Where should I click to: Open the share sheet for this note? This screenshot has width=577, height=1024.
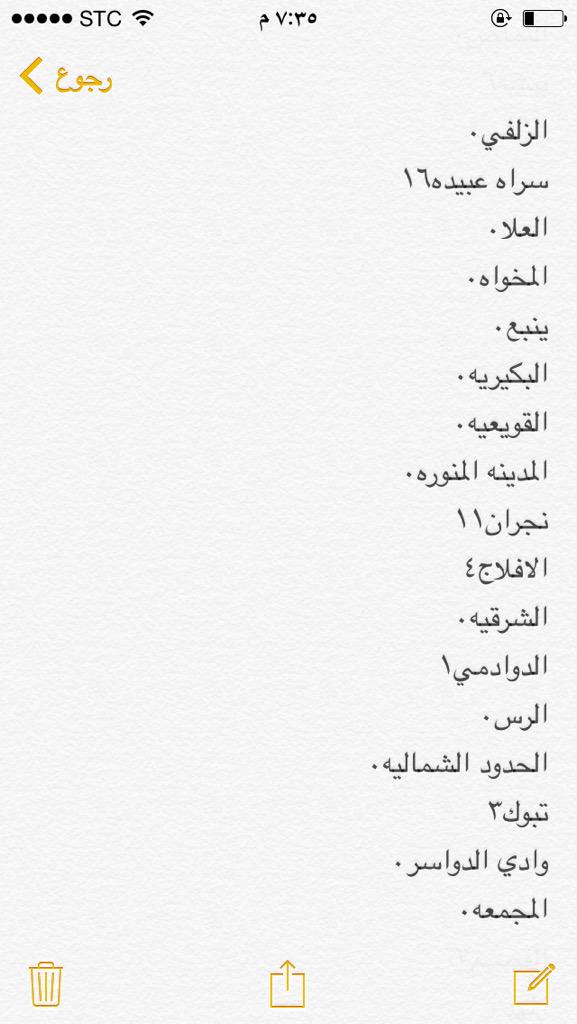288,982
